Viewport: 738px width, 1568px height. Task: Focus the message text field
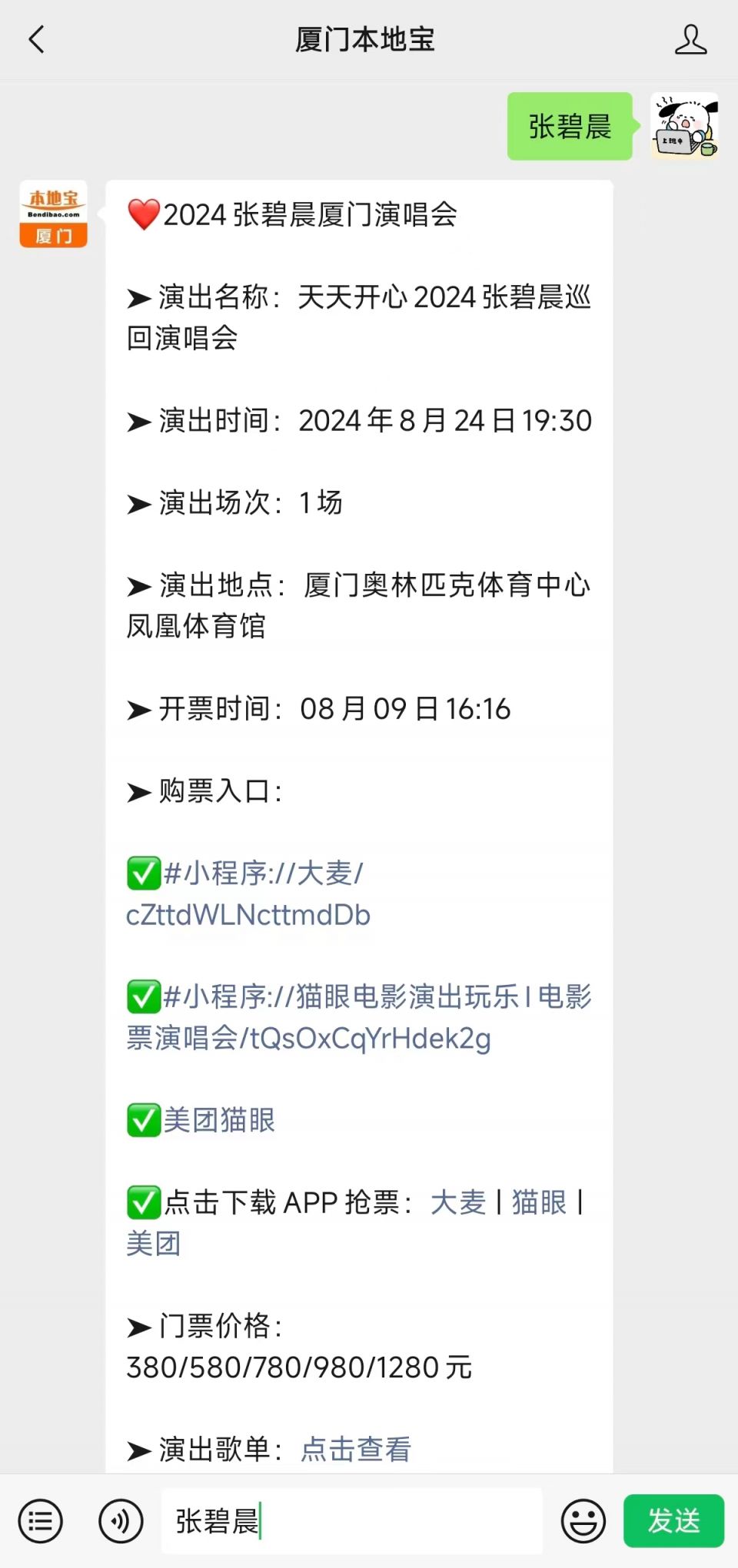[x=351, y=1520]
